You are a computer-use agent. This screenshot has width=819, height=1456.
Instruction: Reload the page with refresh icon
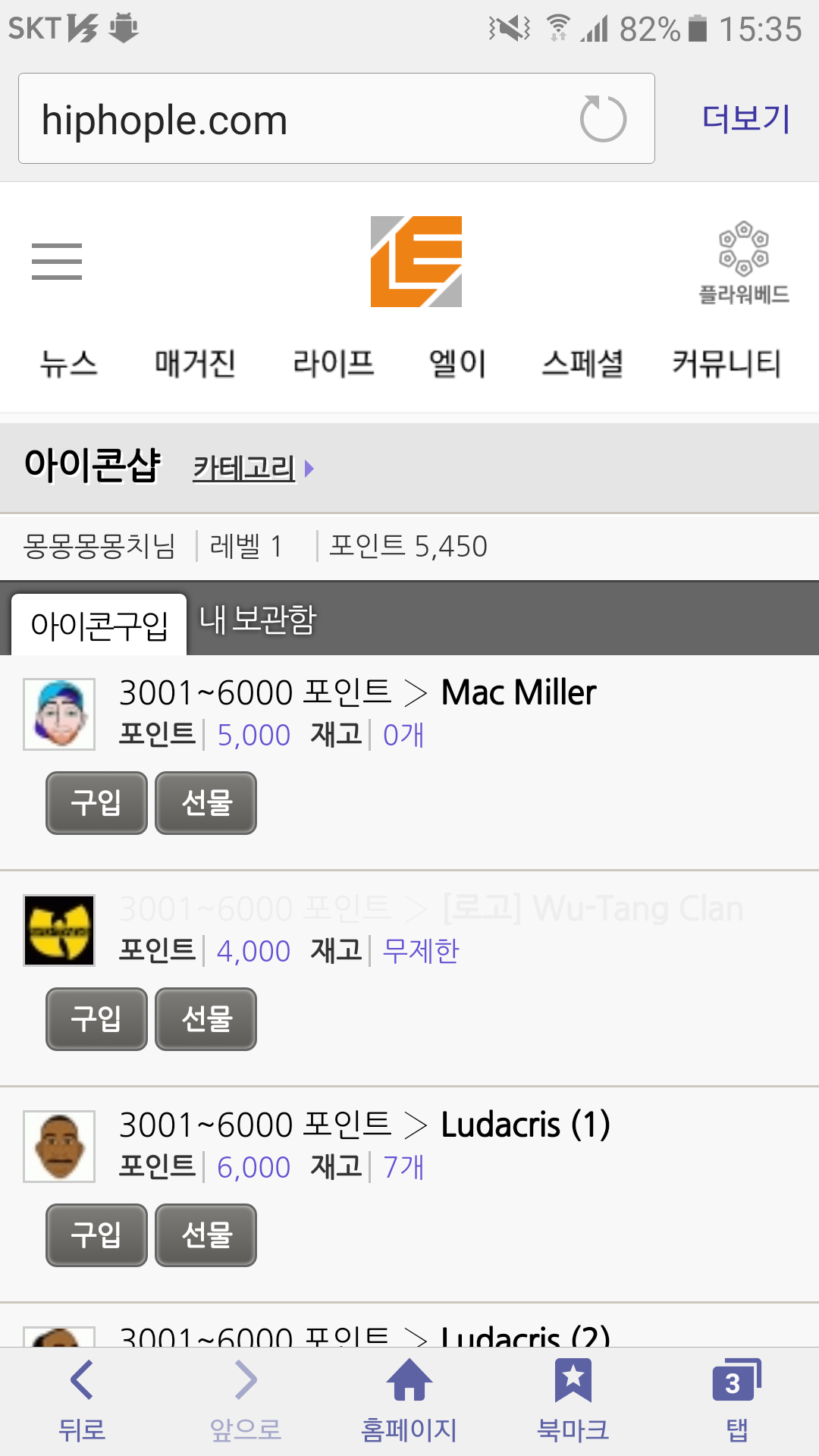(603, 119)
